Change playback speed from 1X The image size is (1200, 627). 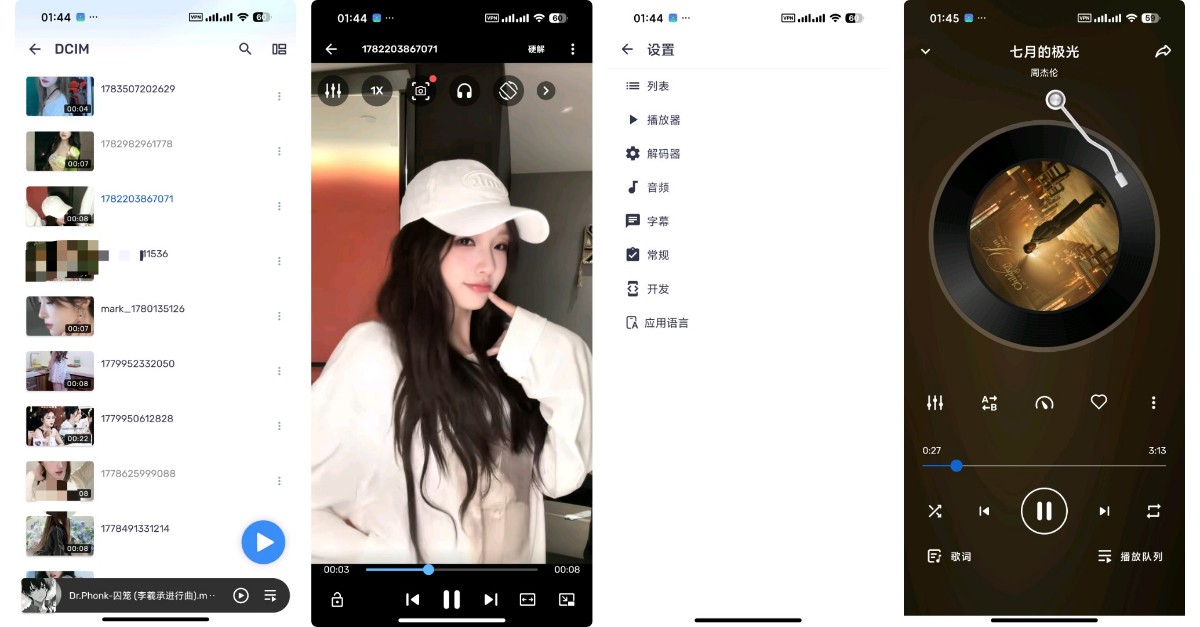point(377,90)
